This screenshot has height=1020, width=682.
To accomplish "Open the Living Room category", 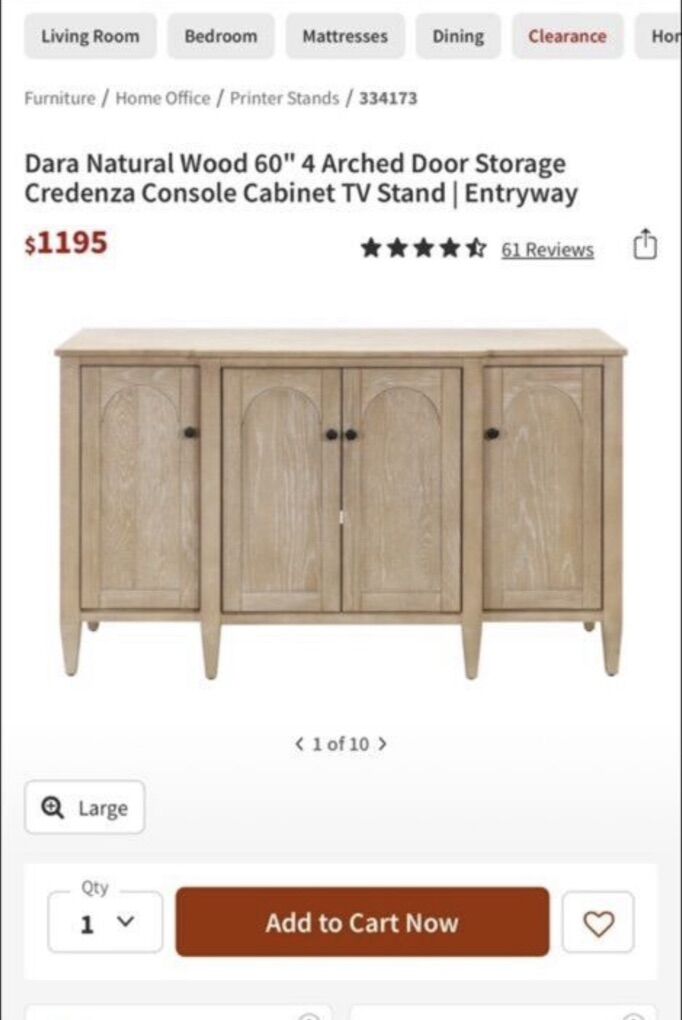I will point(90,36).
